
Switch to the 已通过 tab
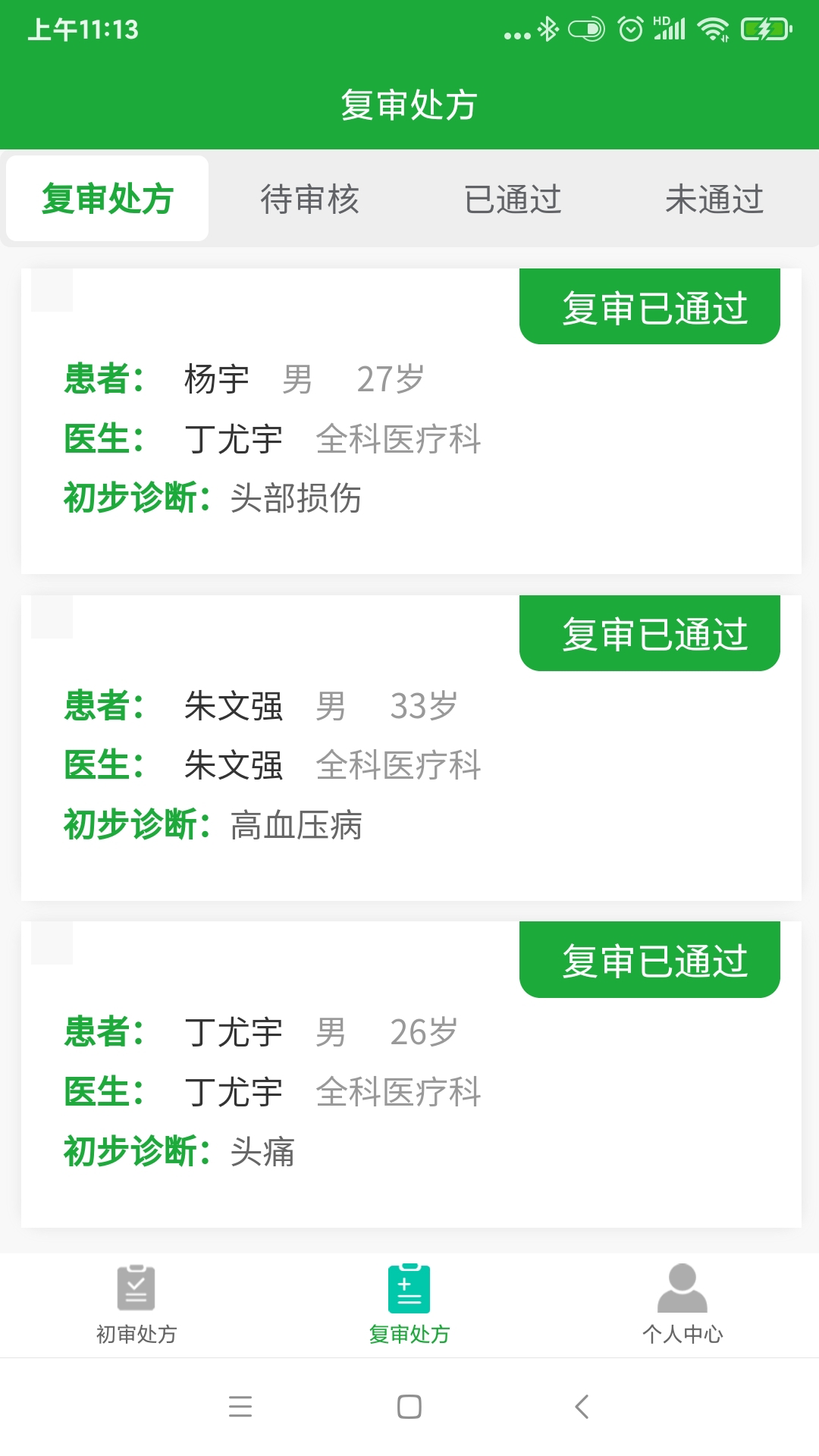click(x=513, y=199)
